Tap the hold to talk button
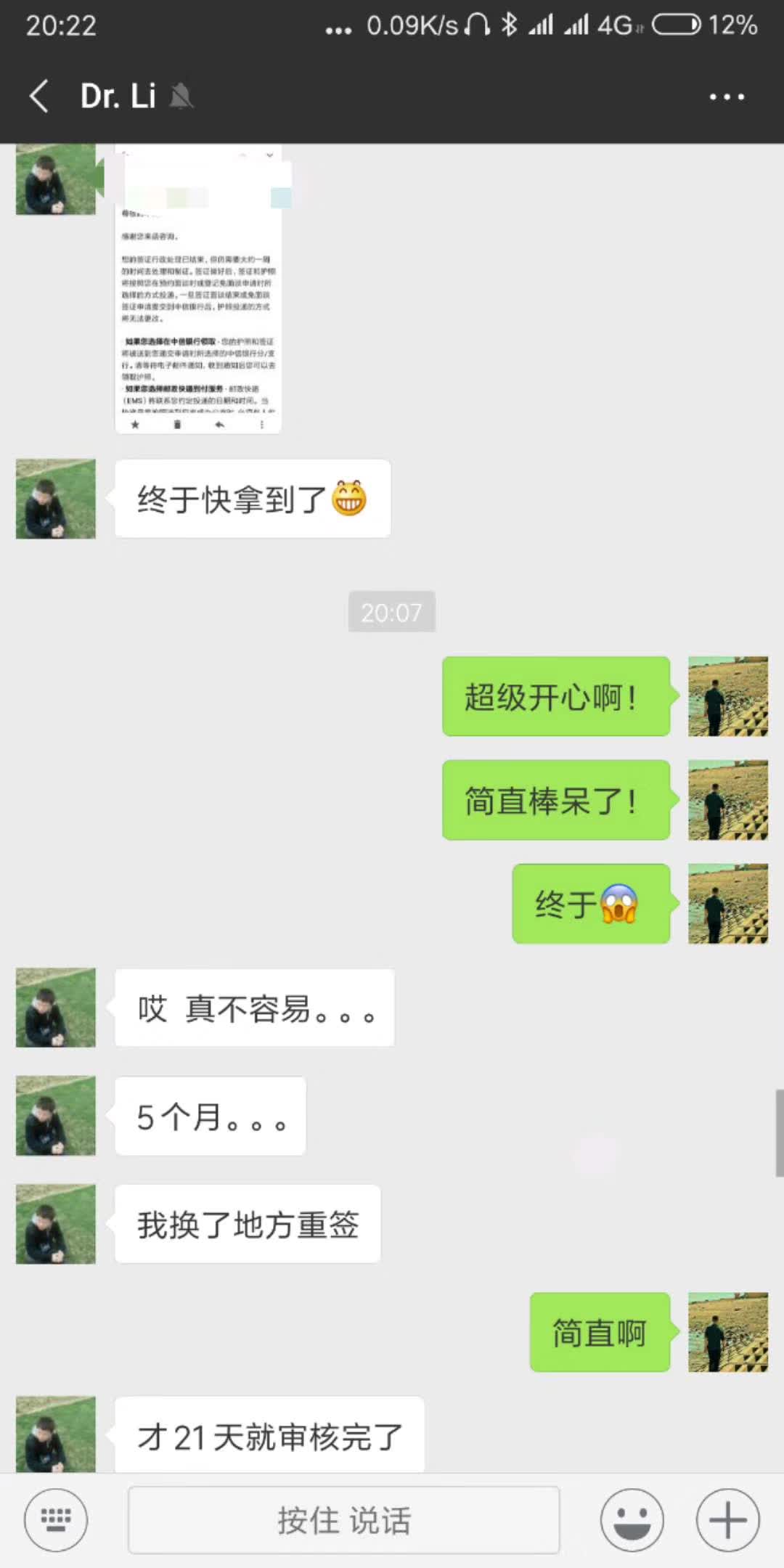This screenshot has width=784, height=1568. point(343,1519)
